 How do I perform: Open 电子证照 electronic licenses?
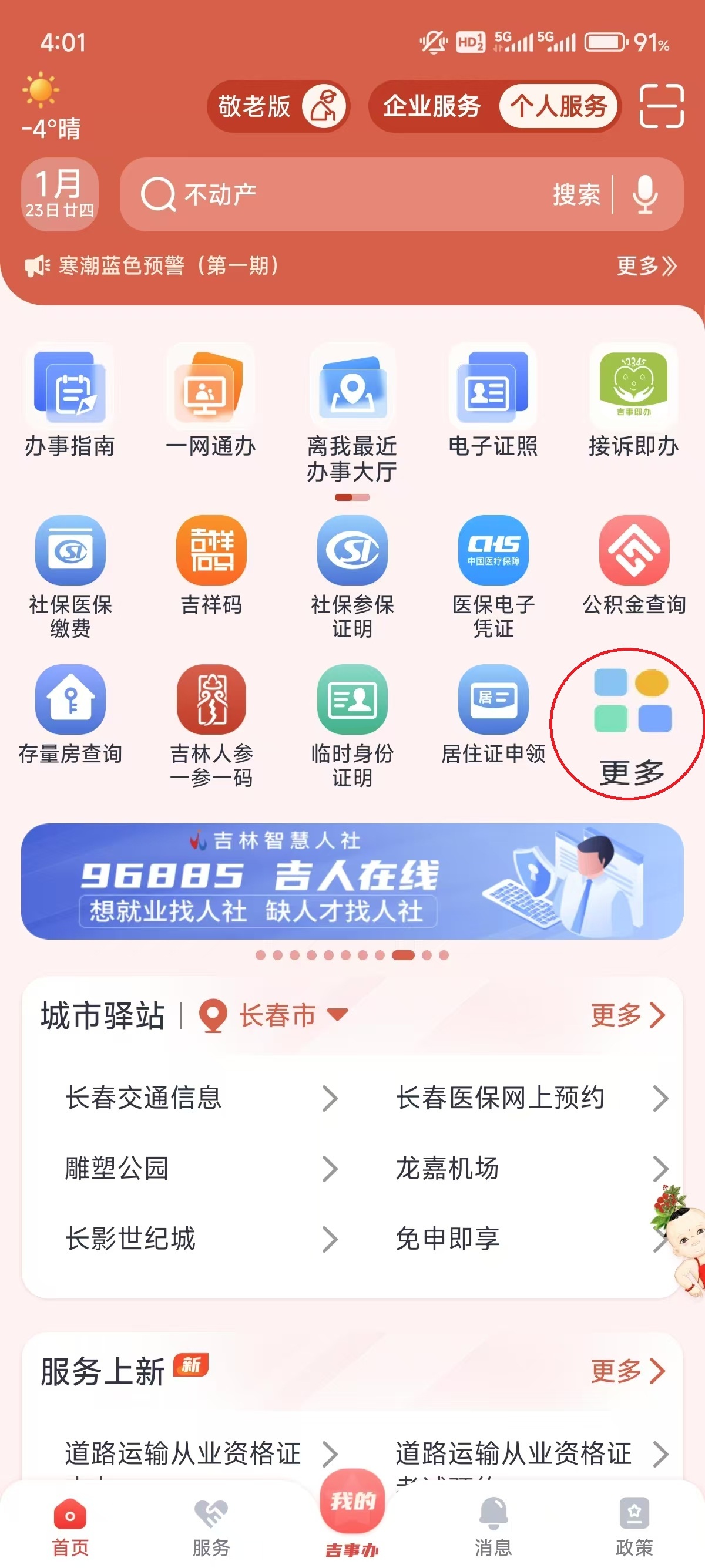coord(492,403)
